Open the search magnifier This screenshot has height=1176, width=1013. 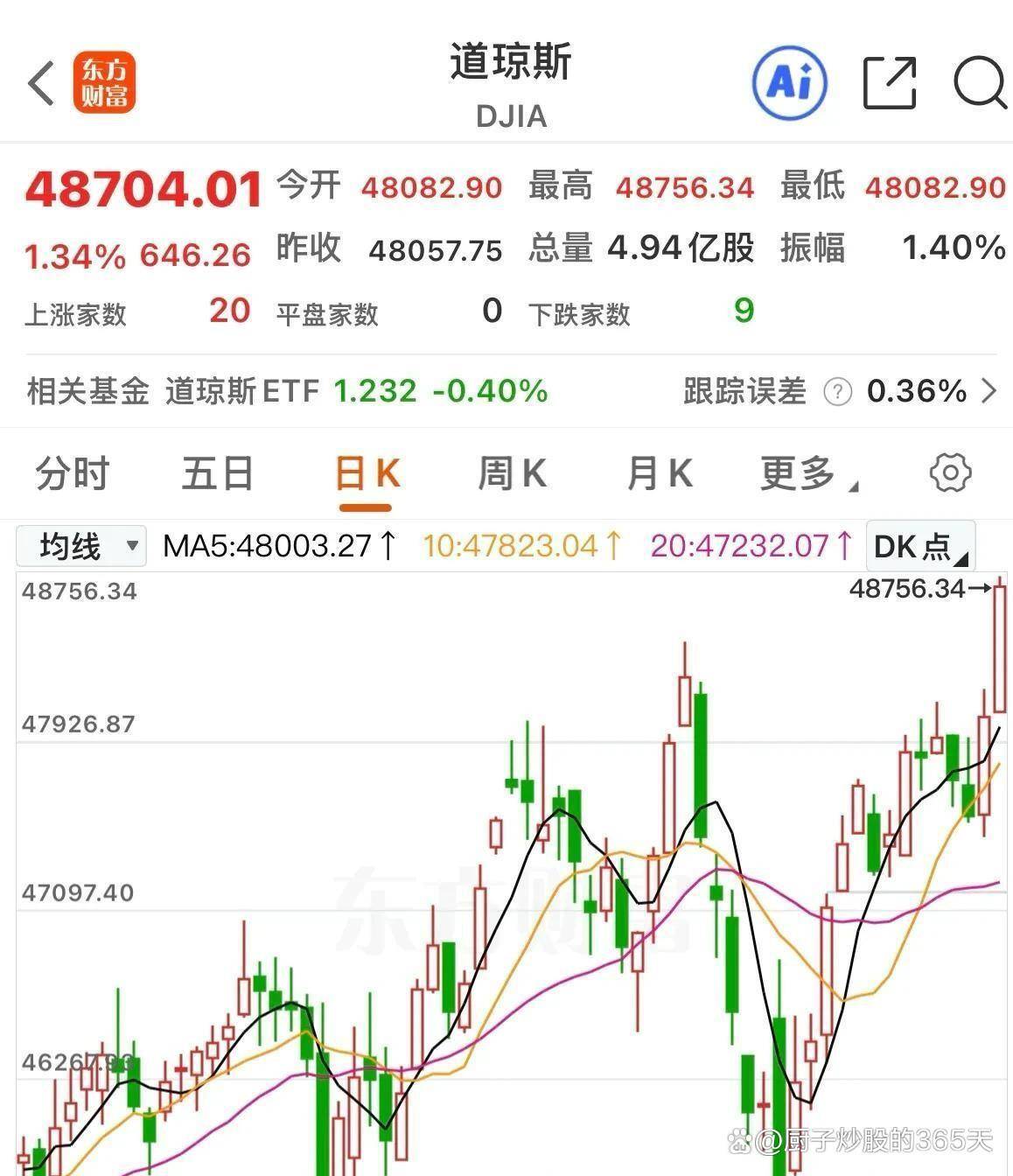pyautogui.click(x=979, y=84)
